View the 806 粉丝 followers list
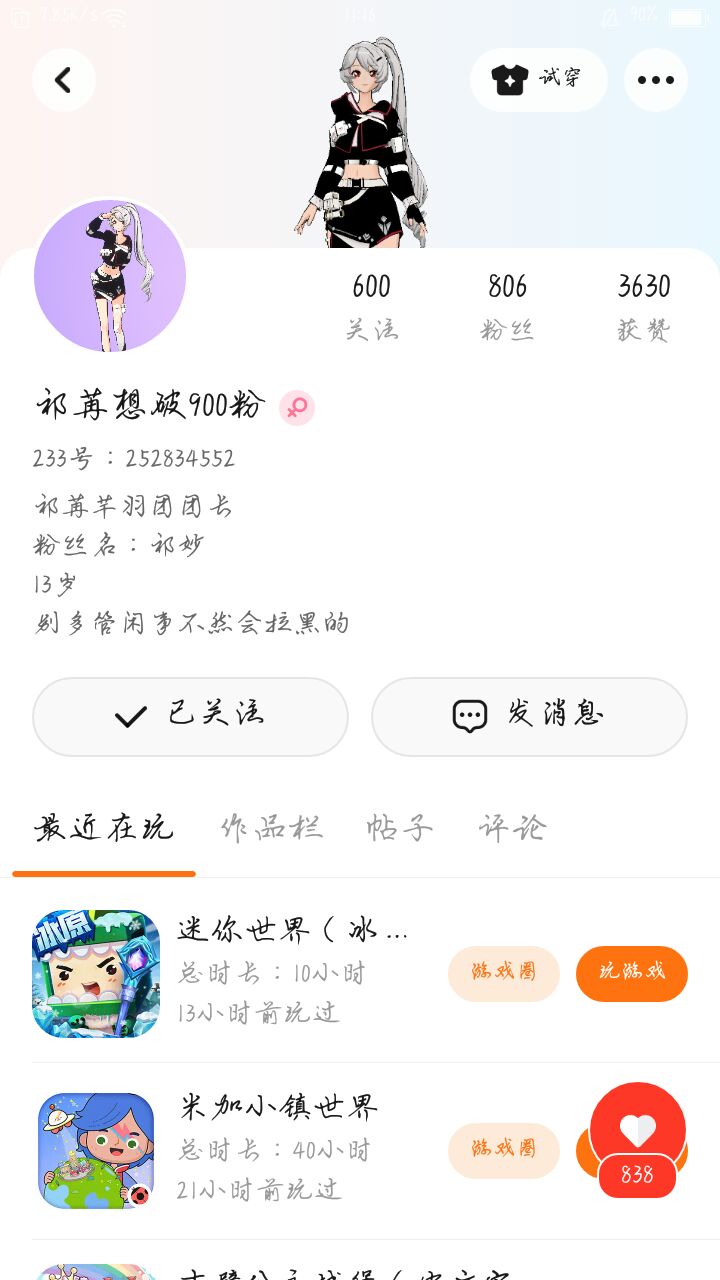720x1280 pixels. coord(507,306)
